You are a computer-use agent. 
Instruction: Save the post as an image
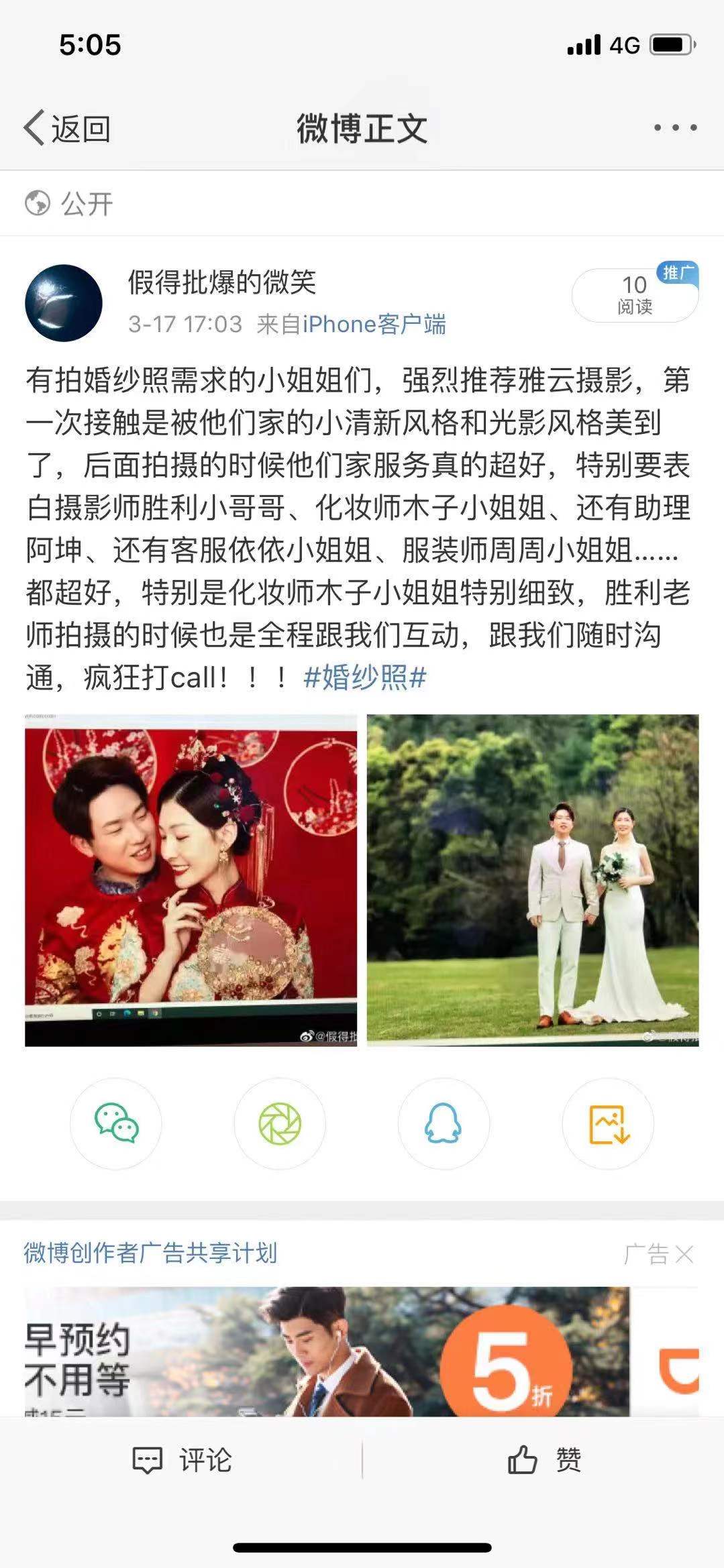click(608, 1124)
